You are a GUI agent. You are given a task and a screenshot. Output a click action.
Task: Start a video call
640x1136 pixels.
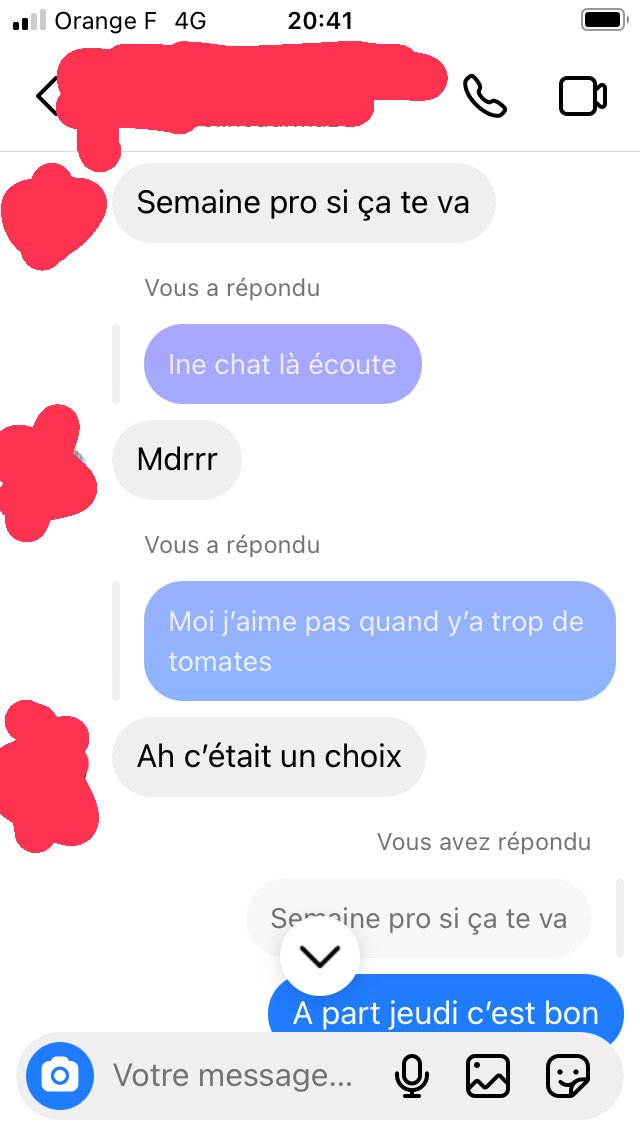point(583,96)
